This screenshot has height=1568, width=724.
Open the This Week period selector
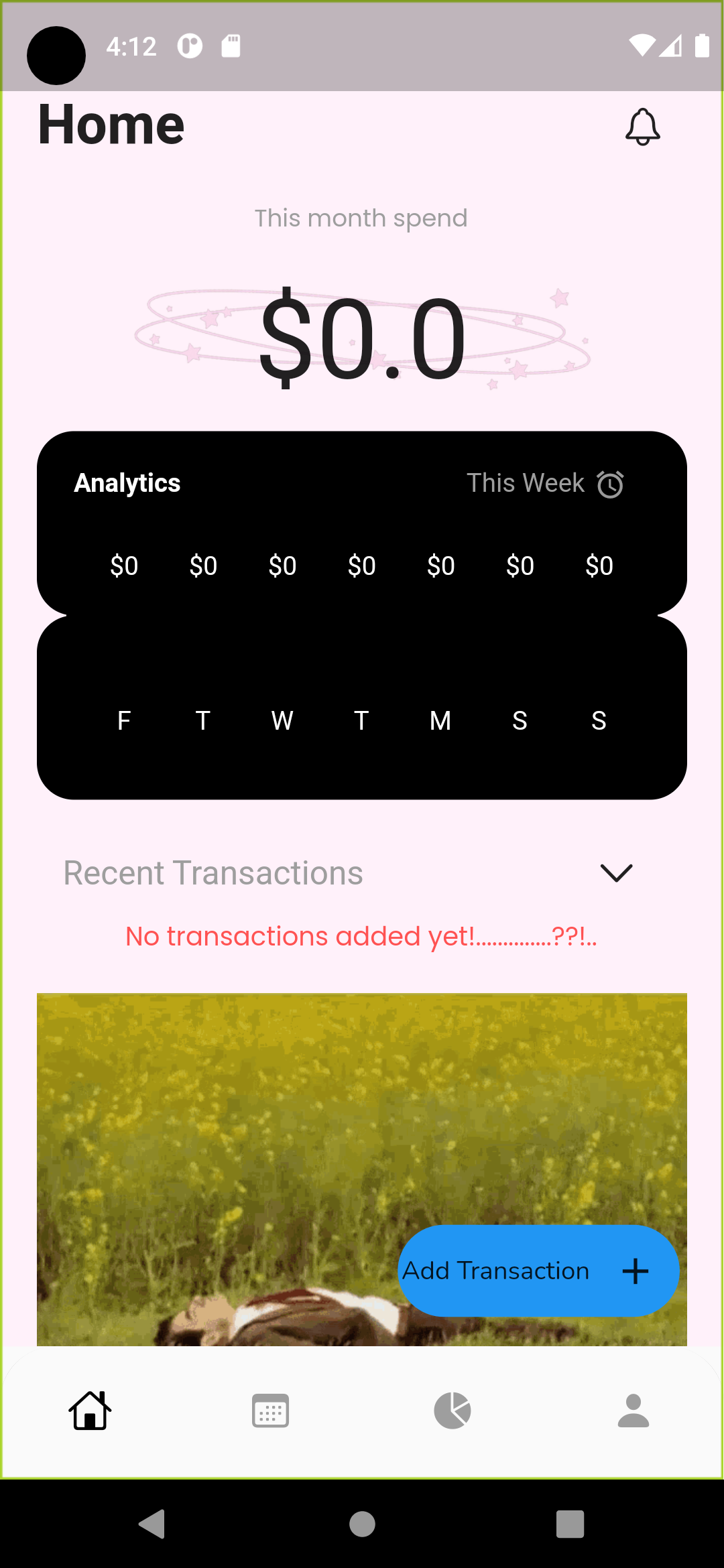pyautogui.click(x=526, y=482)
